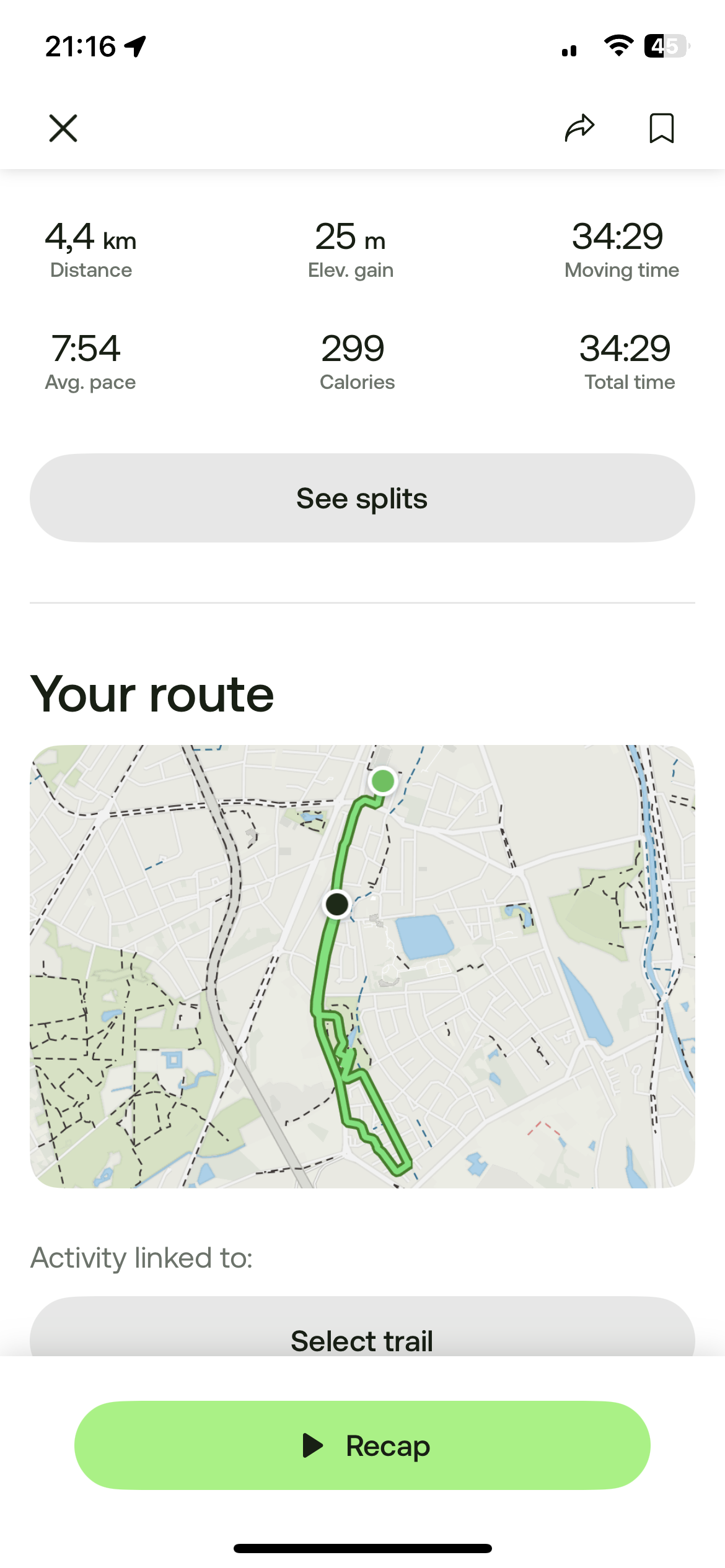
Task: Bookmark this activity
Action: [x=662, y=128]
